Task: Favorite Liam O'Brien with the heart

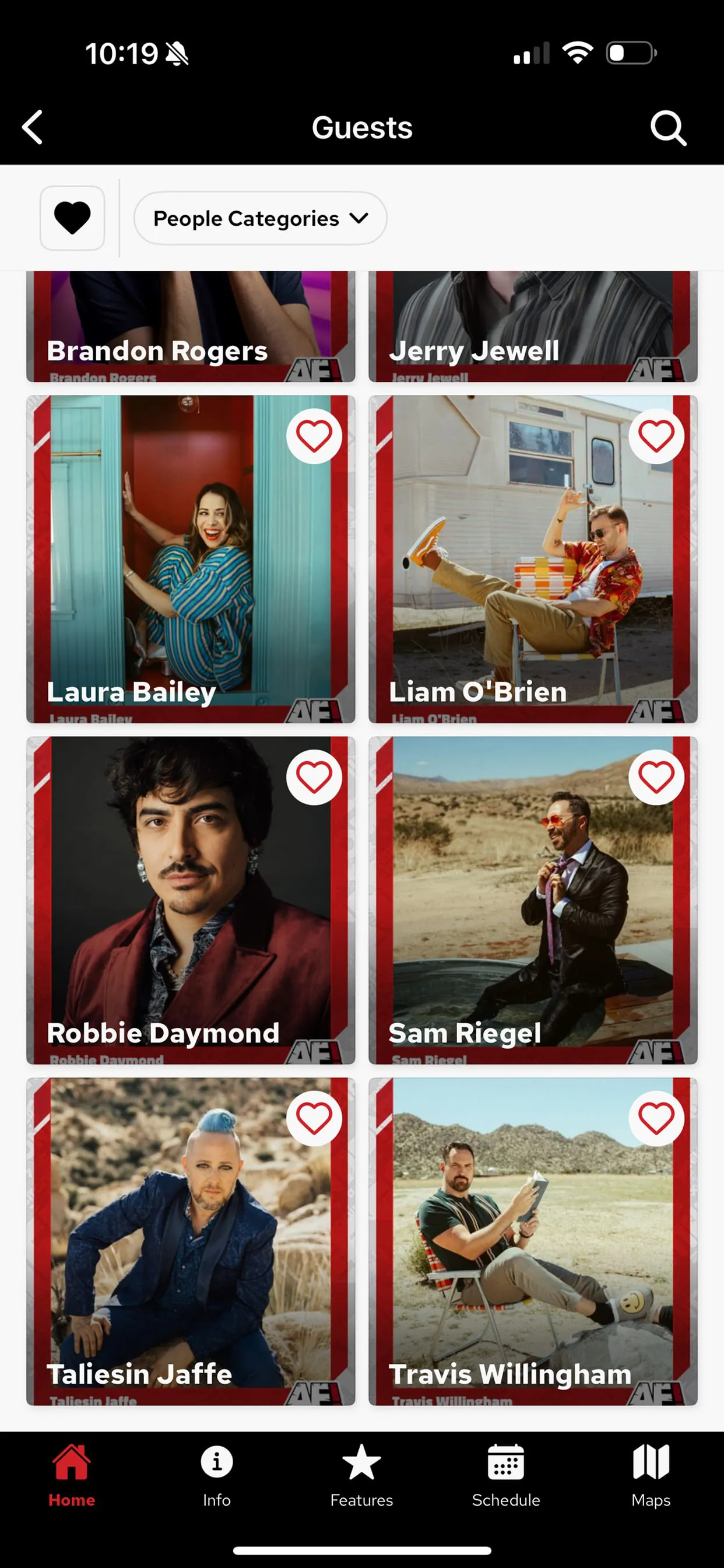Action: [x=656, y=436]
